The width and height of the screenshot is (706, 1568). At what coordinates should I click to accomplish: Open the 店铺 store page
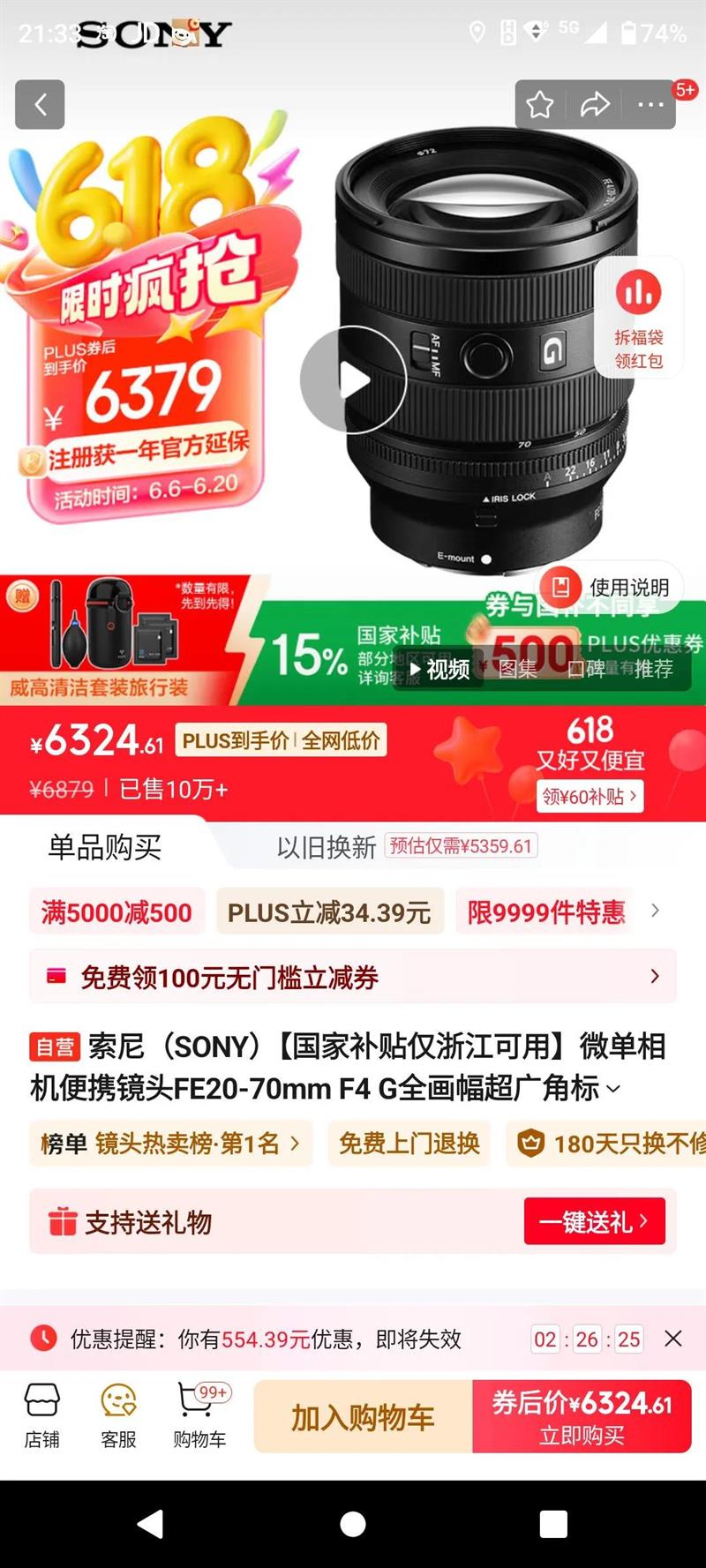coord(42,1416)
